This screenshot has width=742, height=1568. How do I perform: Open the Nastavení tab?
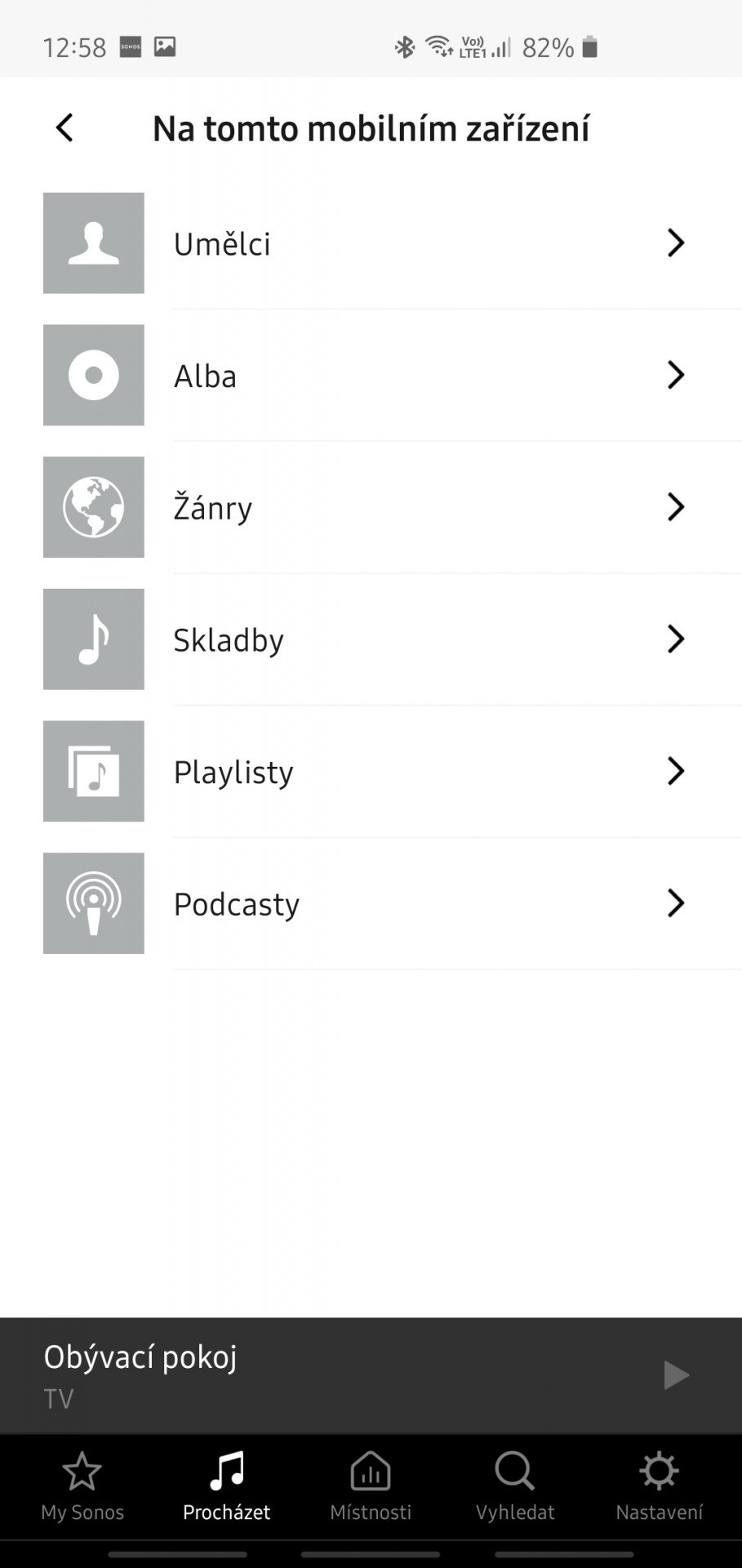point(660,1486)
